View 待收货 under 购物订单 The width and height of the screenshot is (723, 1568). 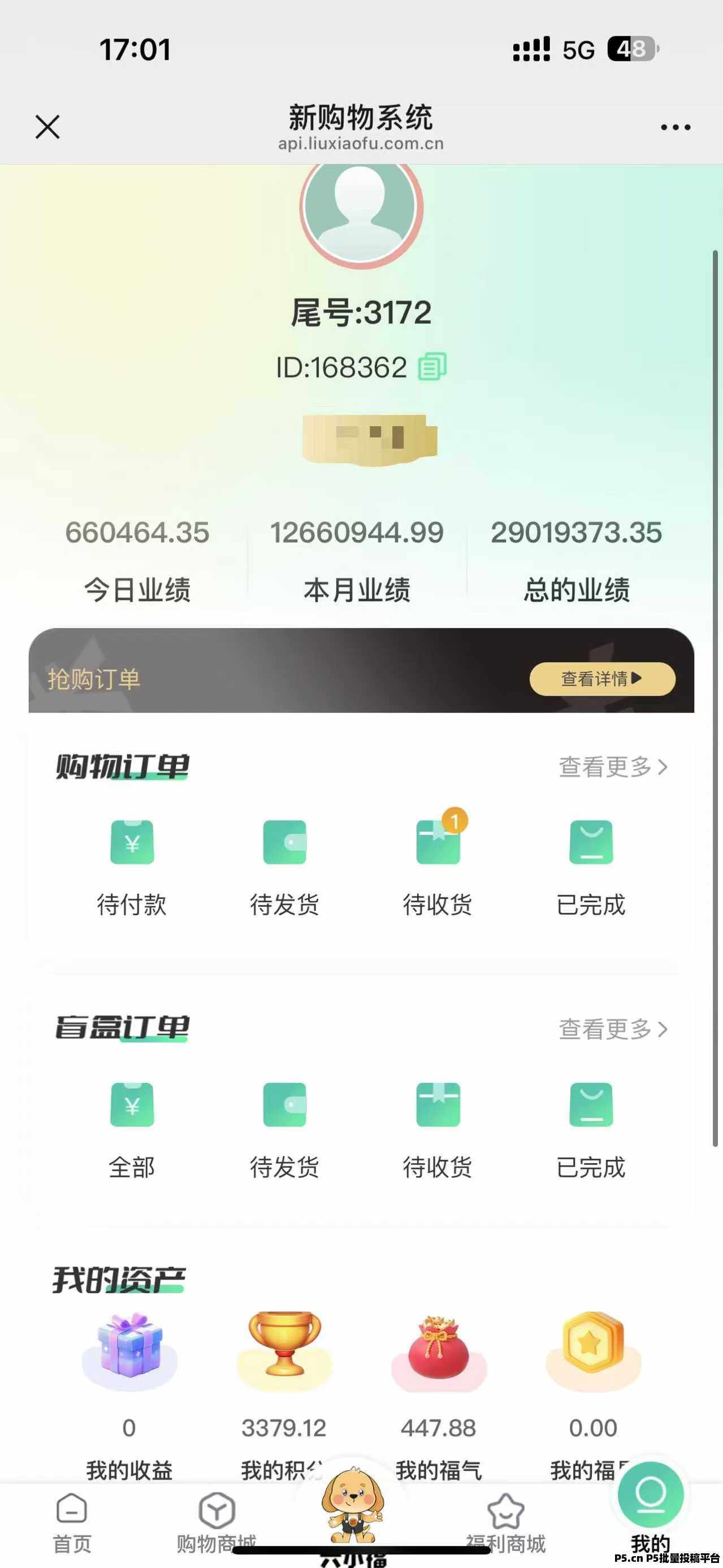pos(438,864)
